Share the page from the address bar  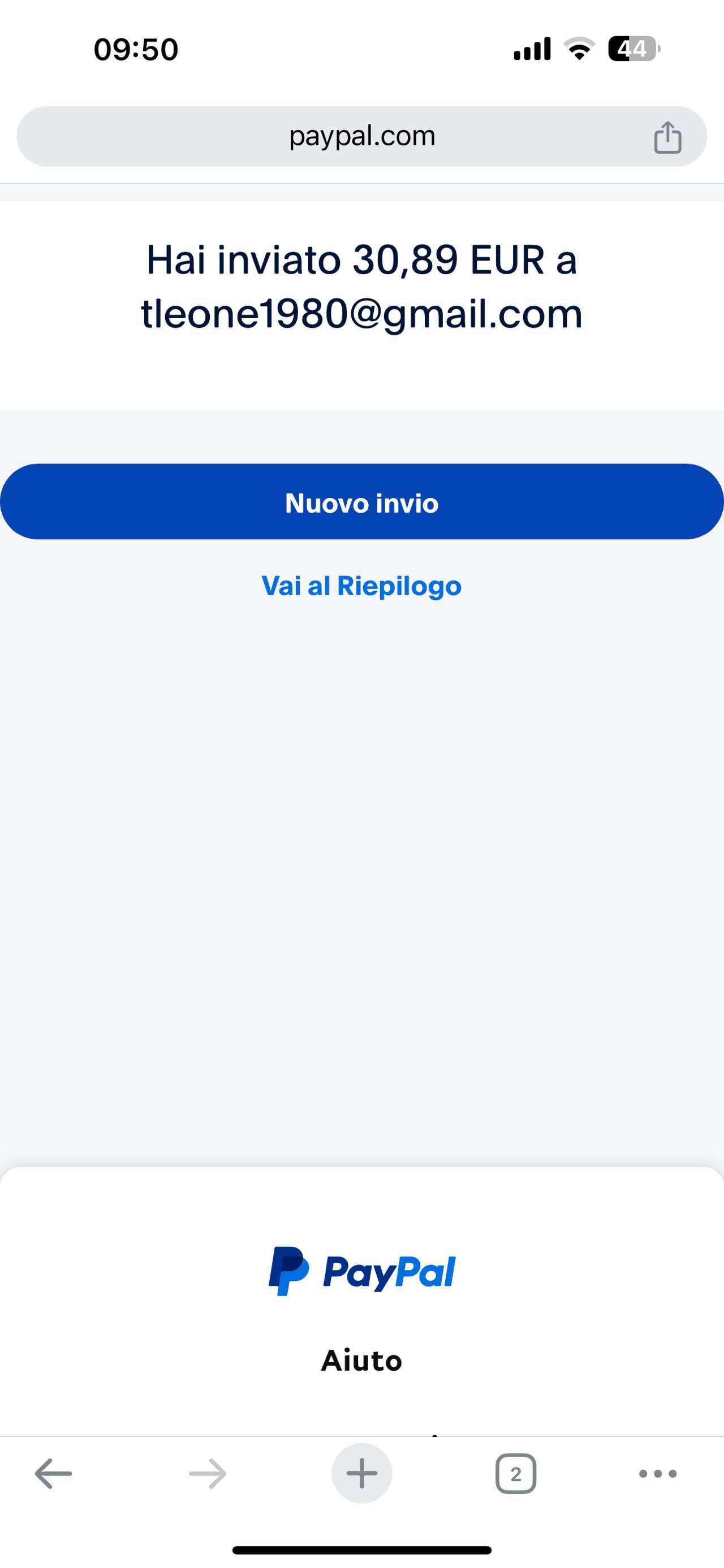667,137
